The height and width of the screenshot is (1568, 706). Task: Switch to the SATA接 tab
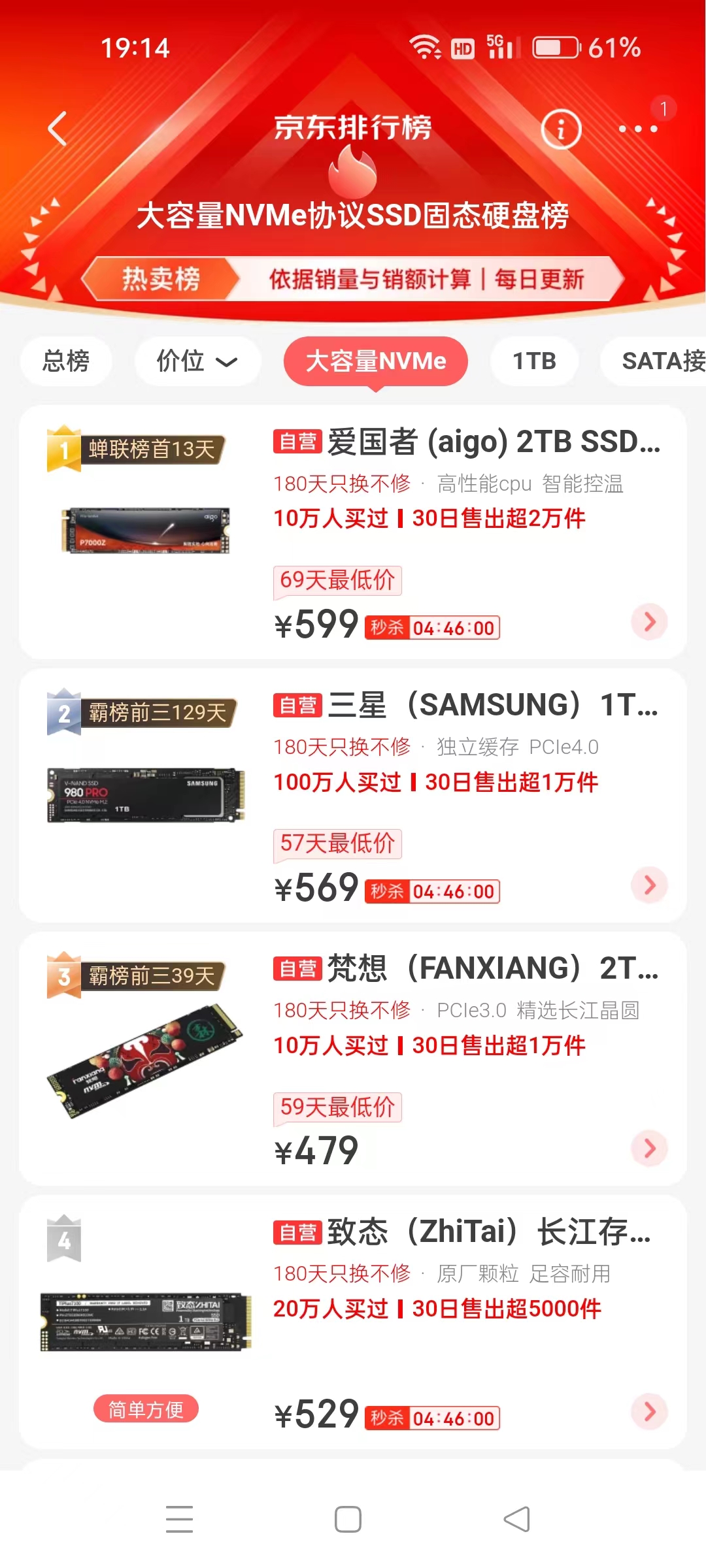point(660,361)
